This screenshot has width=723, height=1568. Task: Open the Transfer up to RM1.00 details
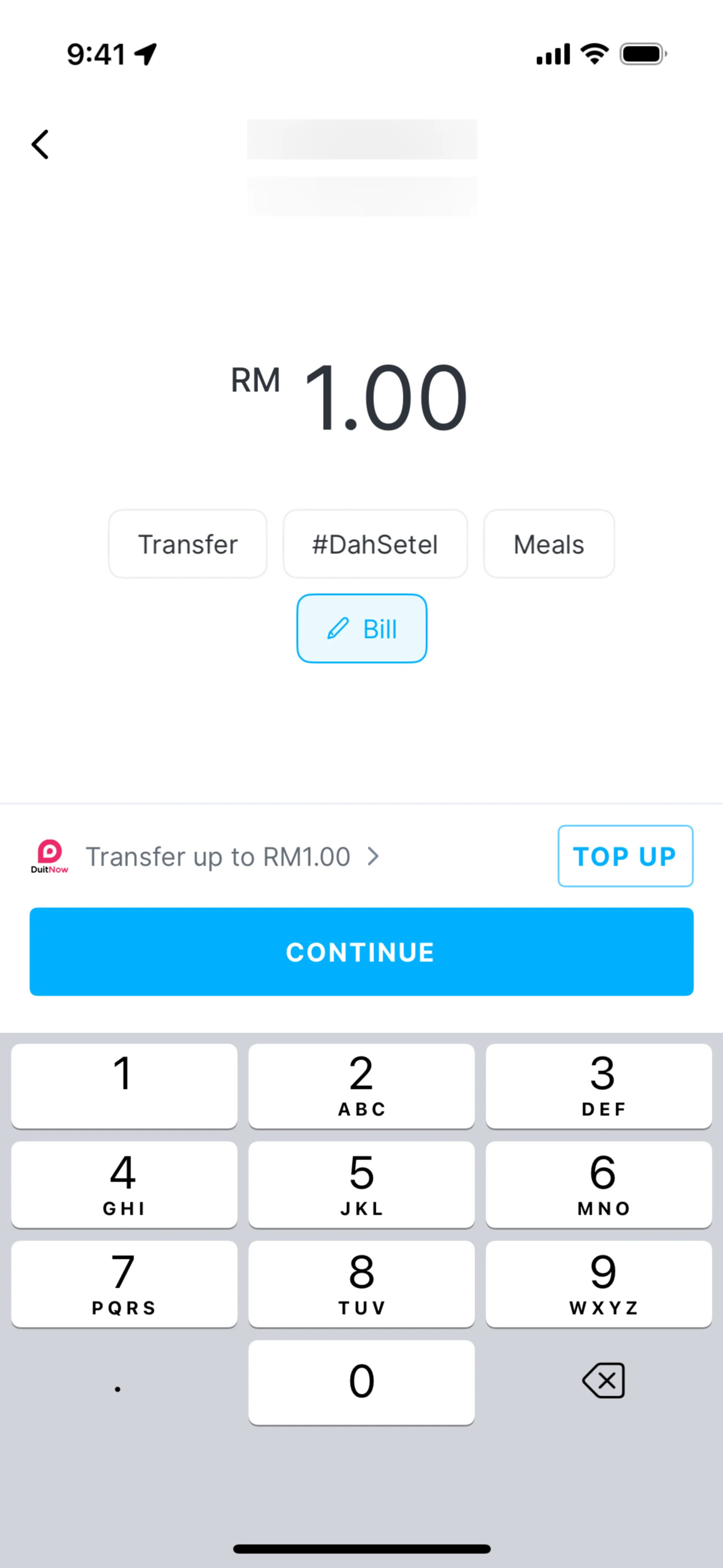coord(231,856)
